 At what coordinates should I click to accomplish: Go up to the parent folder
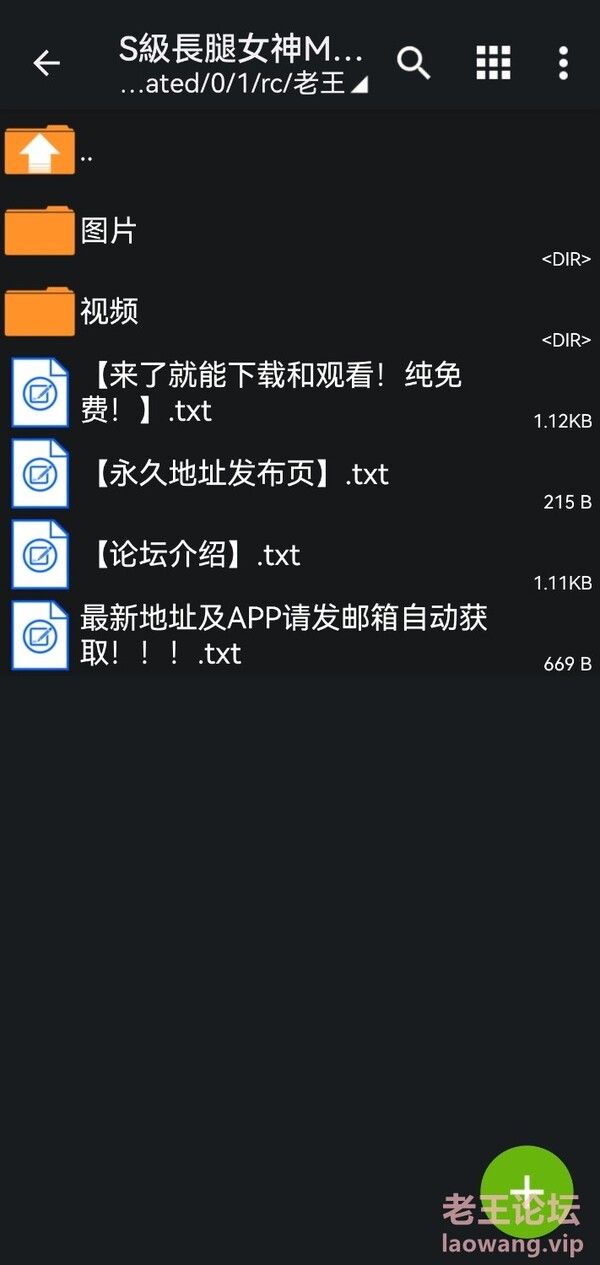[x=300, y=152]
